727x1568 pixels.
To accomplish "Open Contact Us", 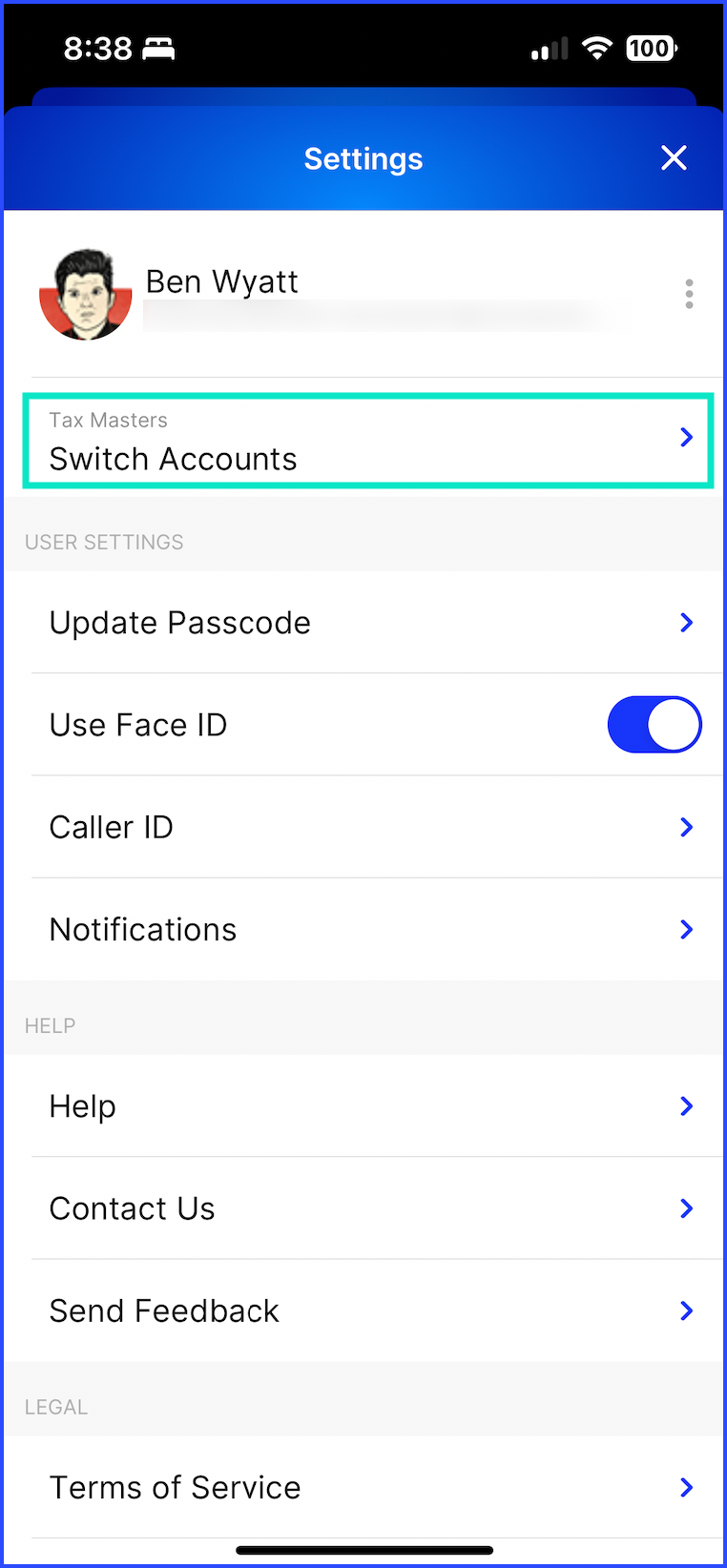I will click(x=363, y=1208).
